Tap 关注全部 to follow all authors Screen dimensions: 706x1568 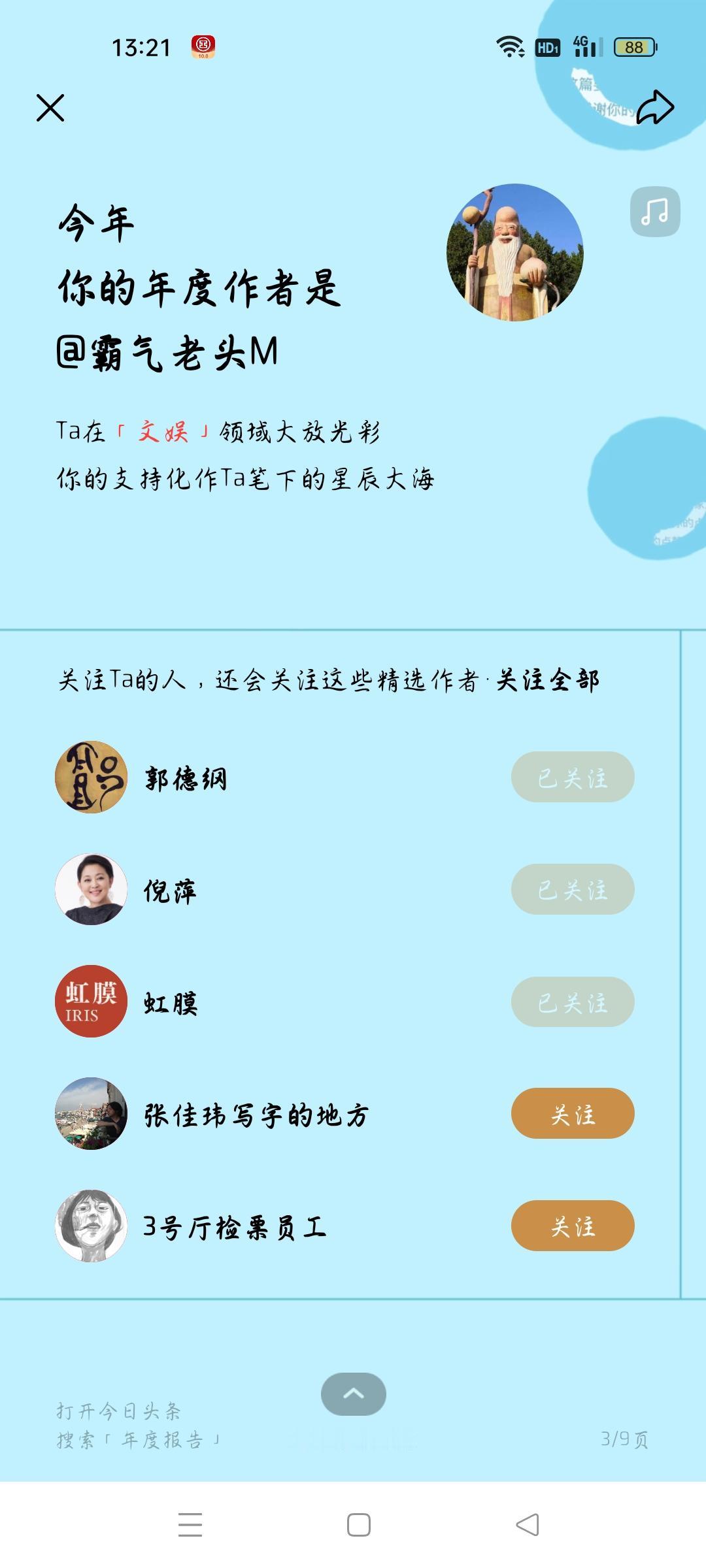pos(548,681)
